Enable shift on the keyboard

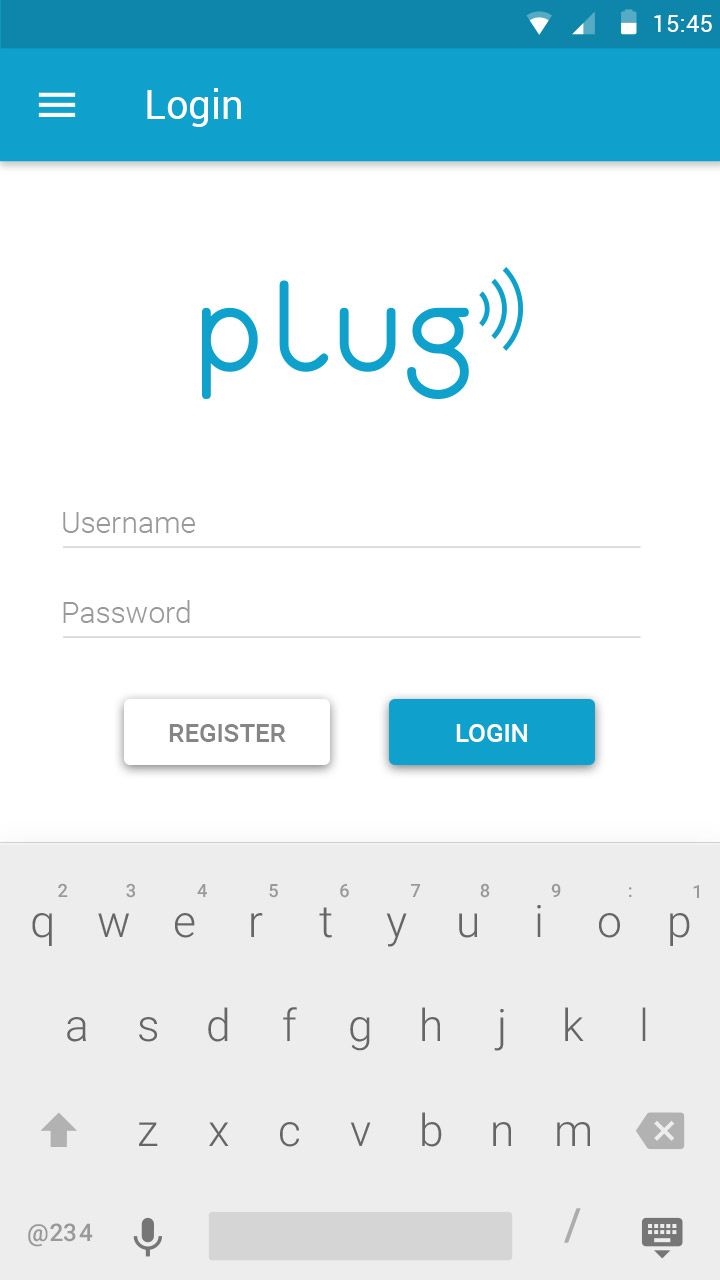58,1131
